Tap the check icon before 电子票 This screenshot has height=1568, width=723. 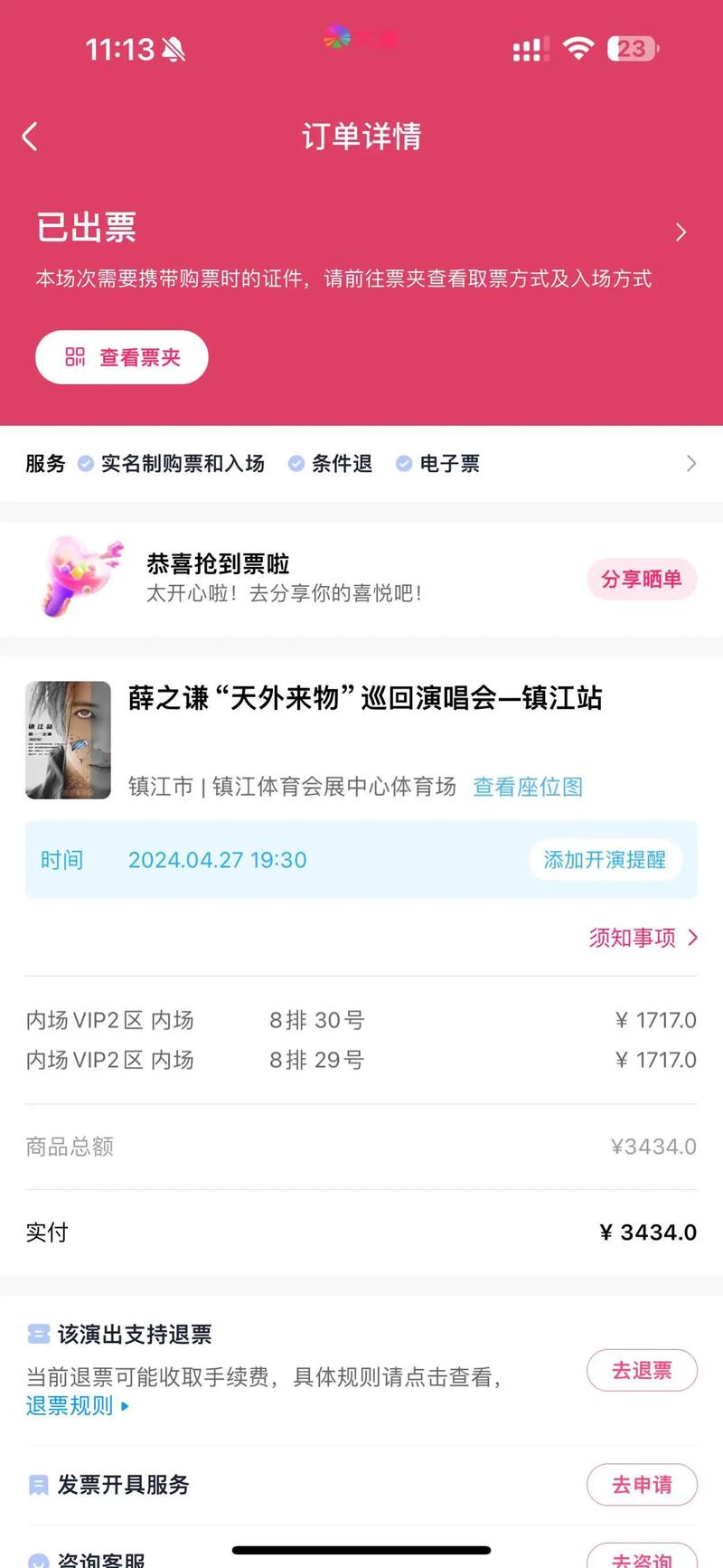402,463
